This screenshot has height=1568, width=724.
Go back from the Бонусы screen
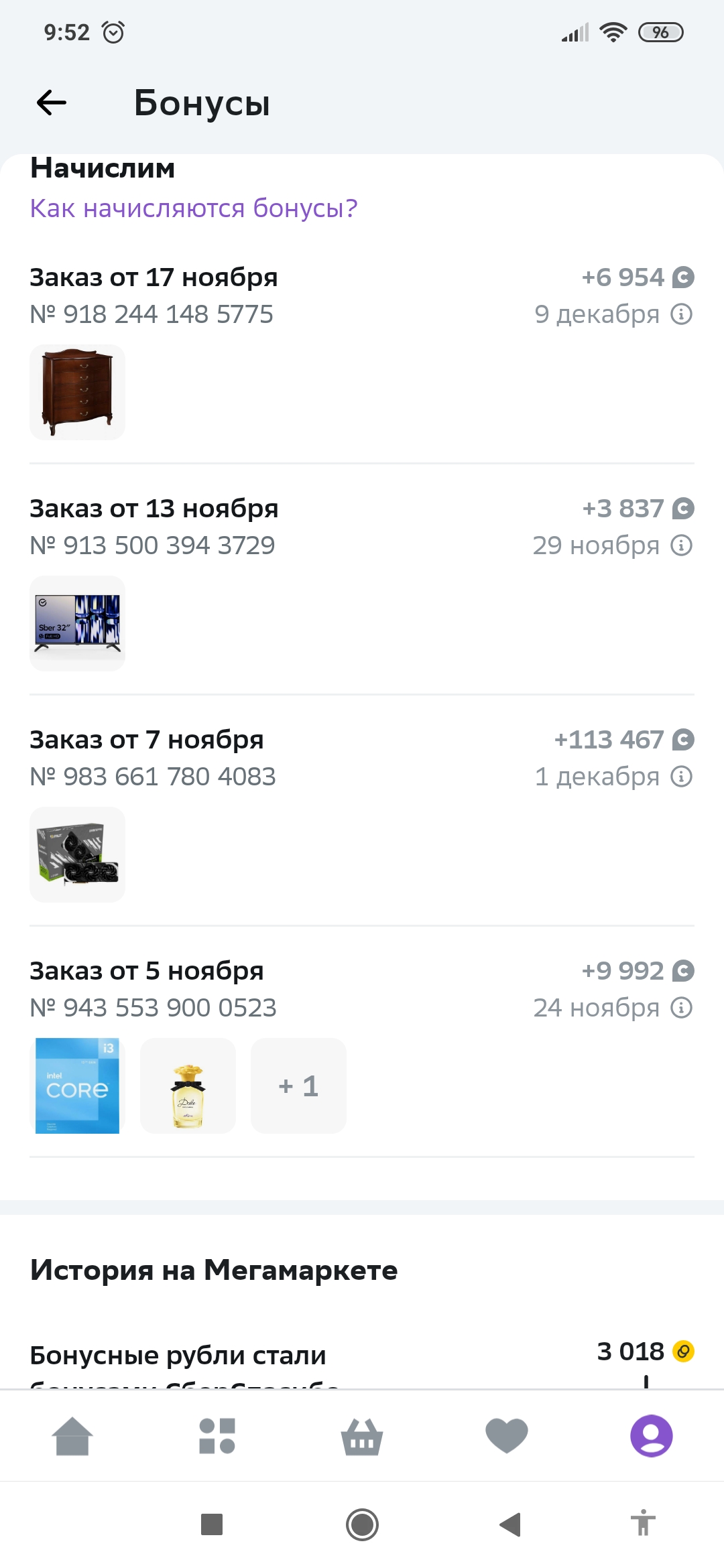coord(52,103)
